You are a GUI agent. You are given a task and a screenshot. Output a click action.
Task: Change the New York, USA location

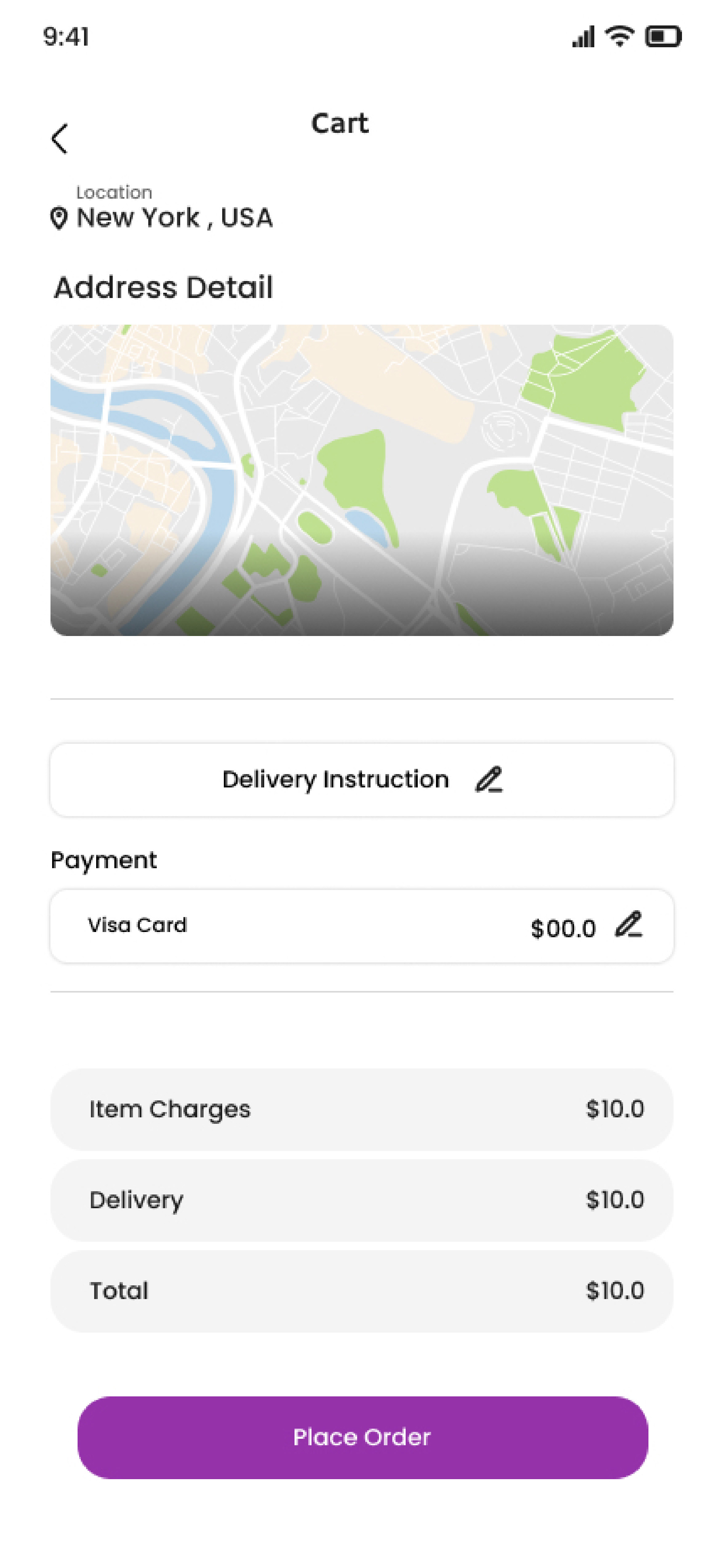pos(174,217)
